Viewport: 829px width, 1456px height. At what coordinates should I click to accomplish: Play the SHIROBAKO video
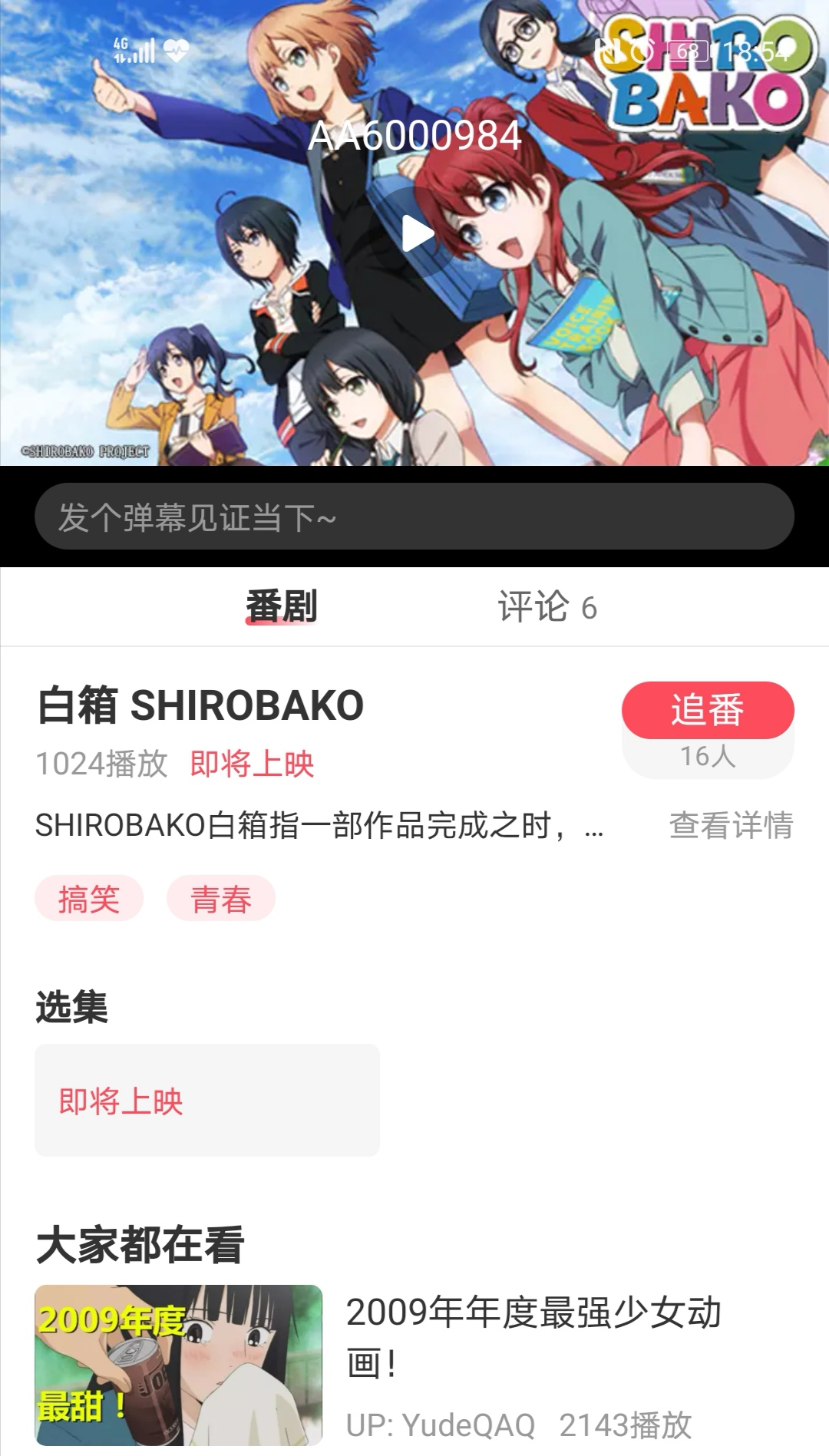(417, 233)
